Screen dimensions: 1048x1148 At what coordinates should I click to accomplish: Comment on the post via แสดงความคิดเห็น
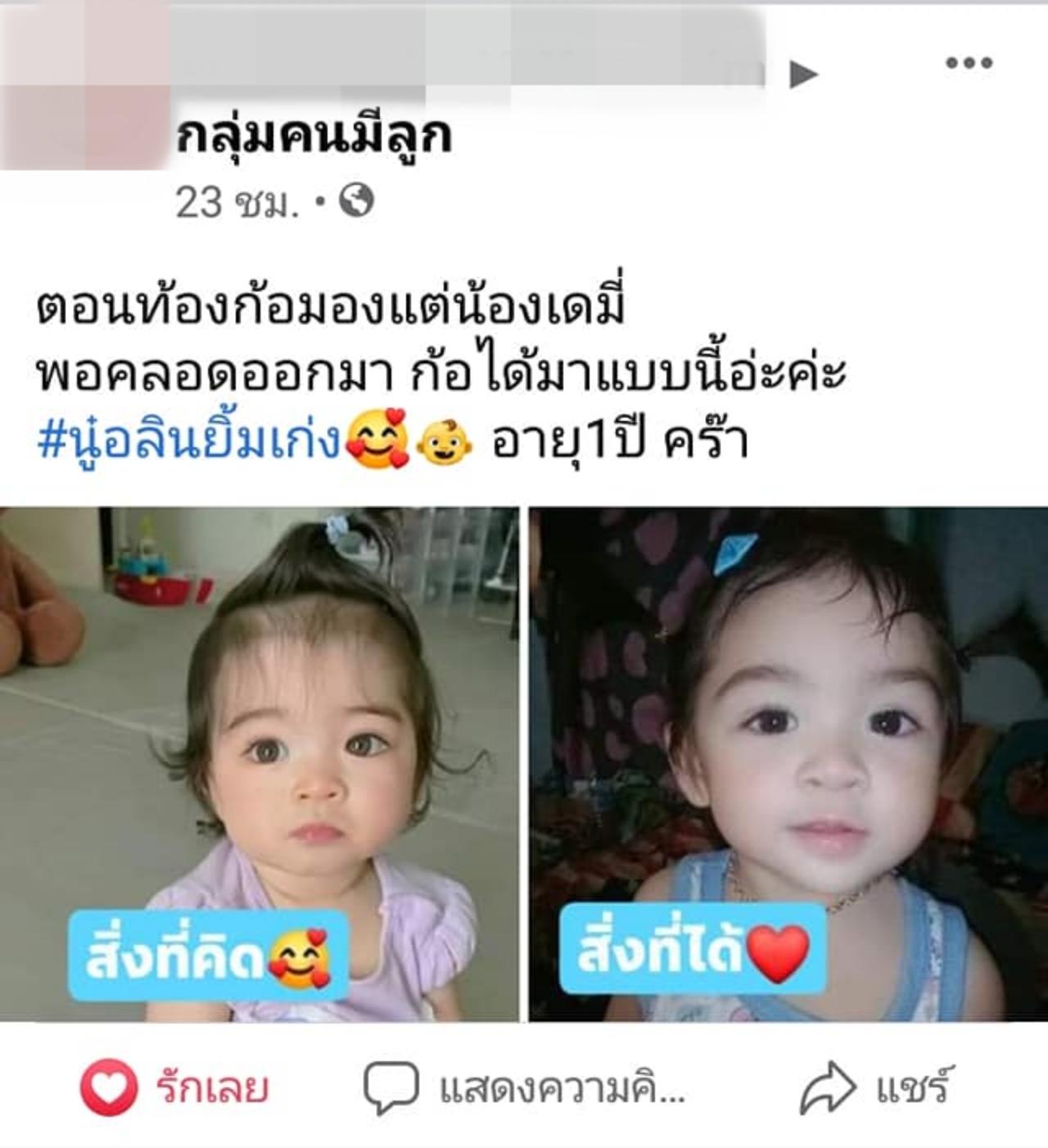[x=525, y=1087]
